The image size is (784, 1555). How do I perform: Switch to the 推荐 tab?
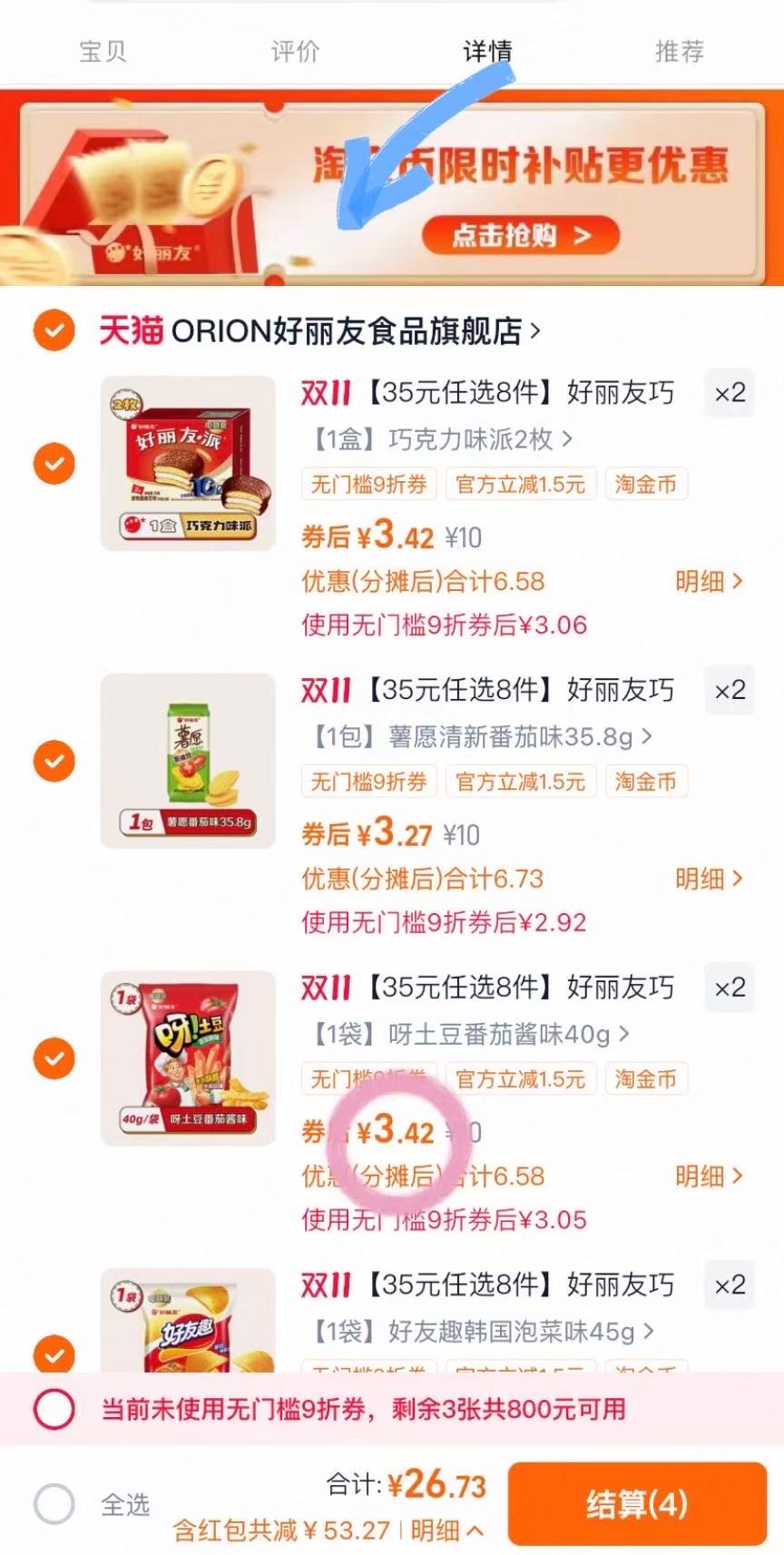[x=679, y=52]
